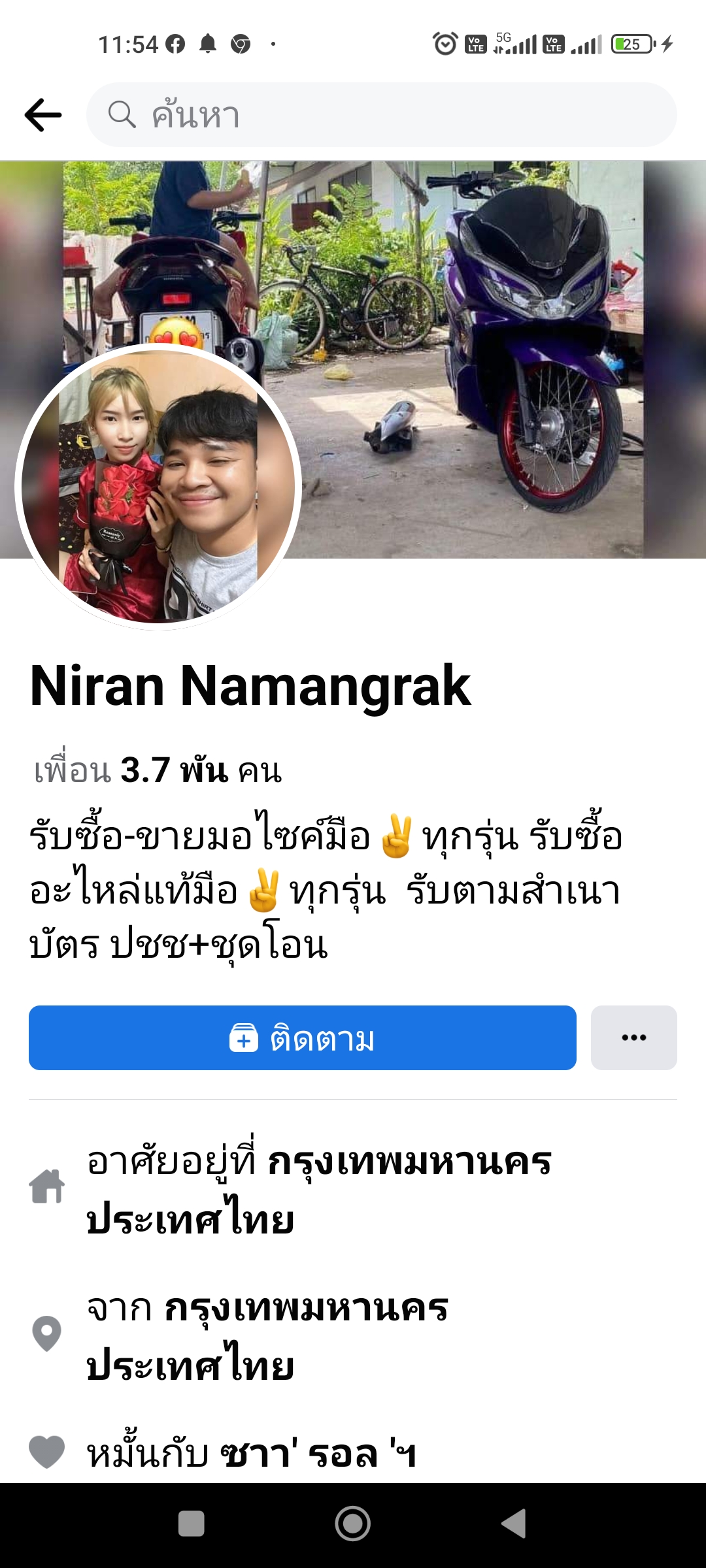Go back using the top arrow
The image size is (706, 1568).
[x=43, y=115]
